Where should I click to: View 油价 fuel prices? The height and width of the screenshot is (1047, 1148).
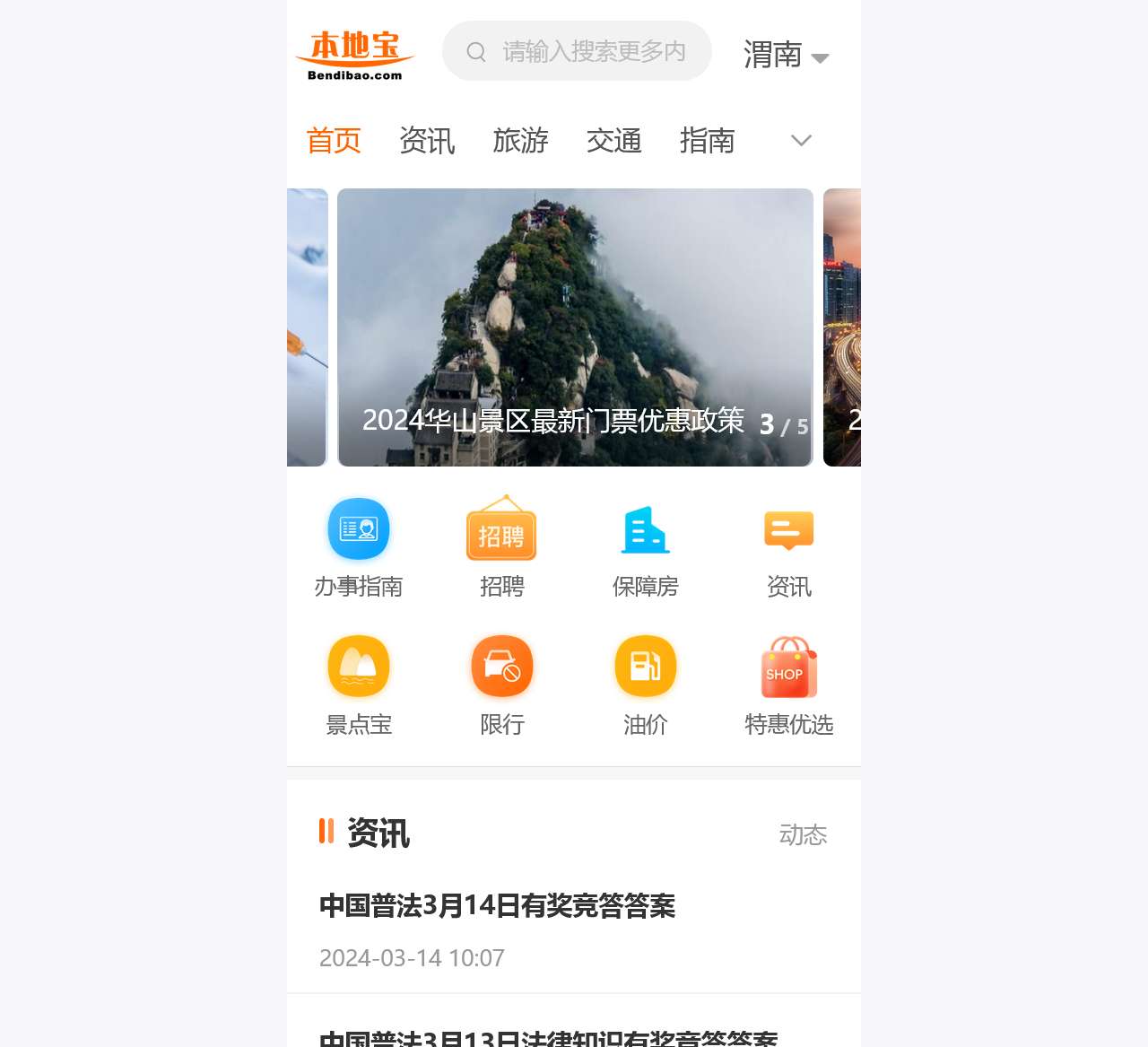tap(646, 685)
